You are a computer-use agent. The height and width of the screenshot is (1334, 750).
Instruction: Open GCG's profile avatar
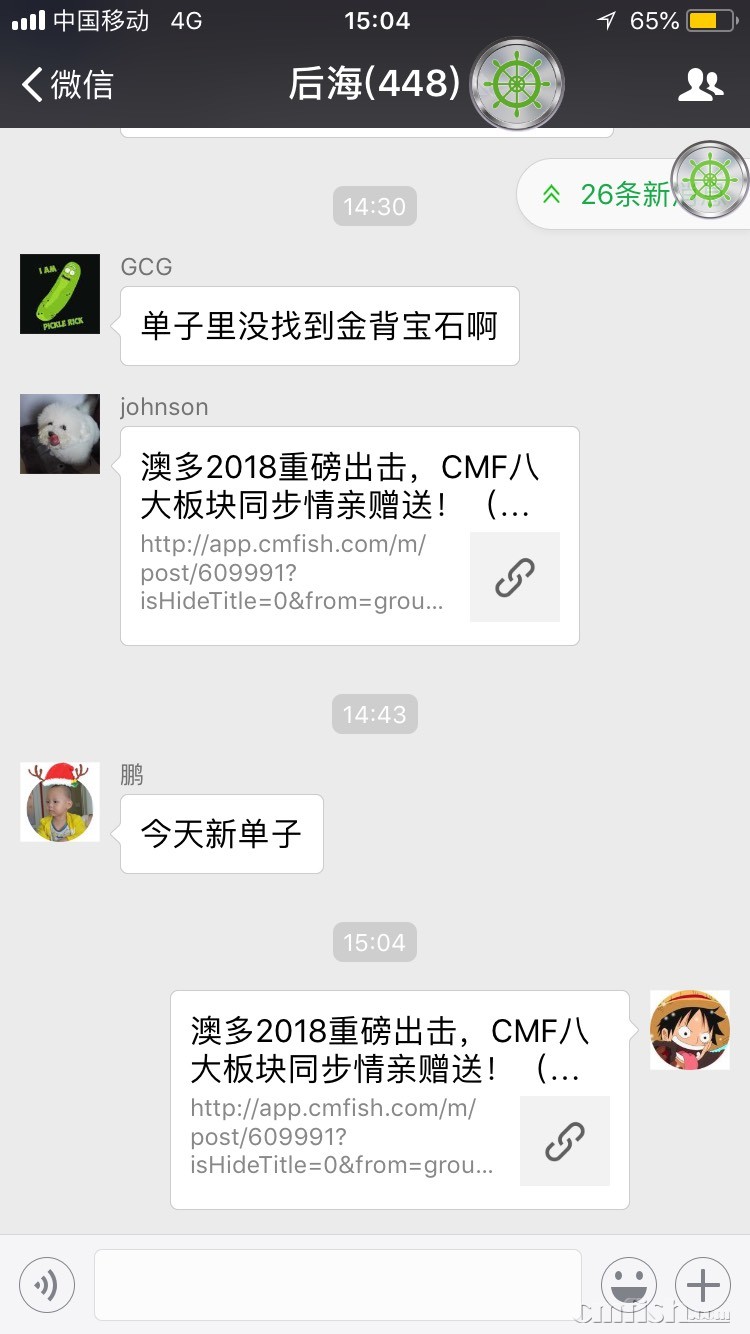[60, 294]
